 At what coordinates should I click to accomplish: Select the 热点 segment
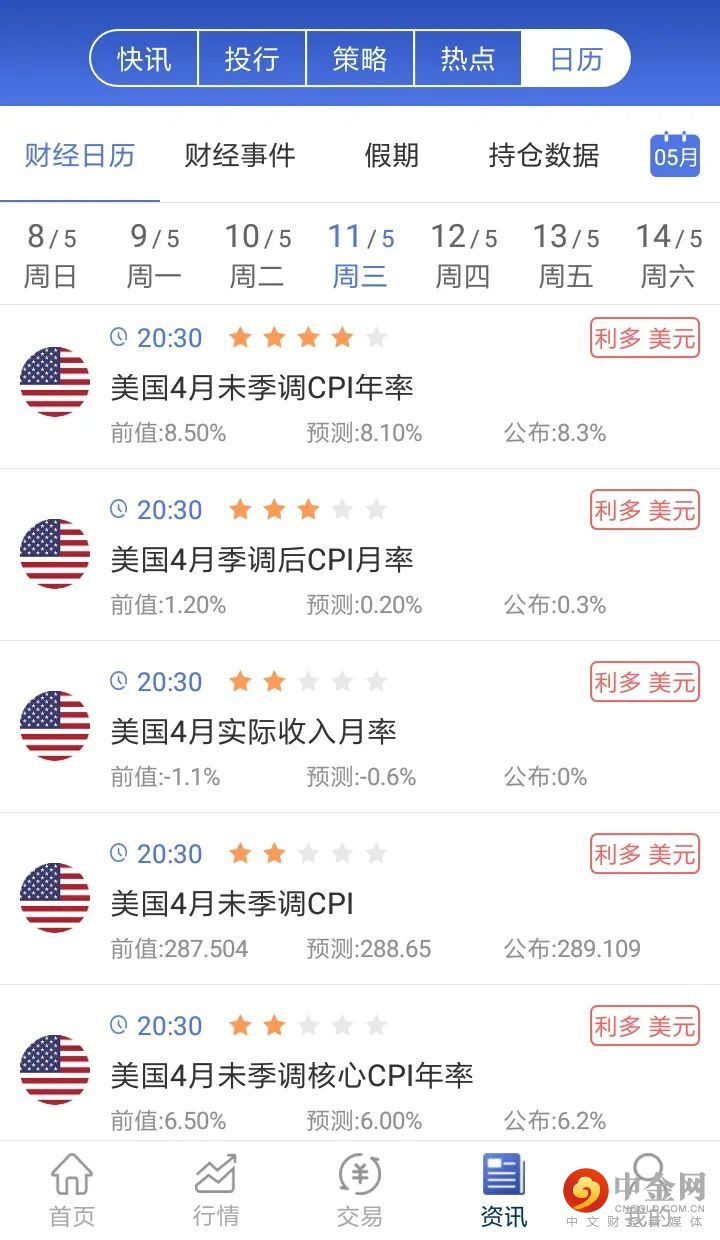pyautogui.click(x=467, y=59)
